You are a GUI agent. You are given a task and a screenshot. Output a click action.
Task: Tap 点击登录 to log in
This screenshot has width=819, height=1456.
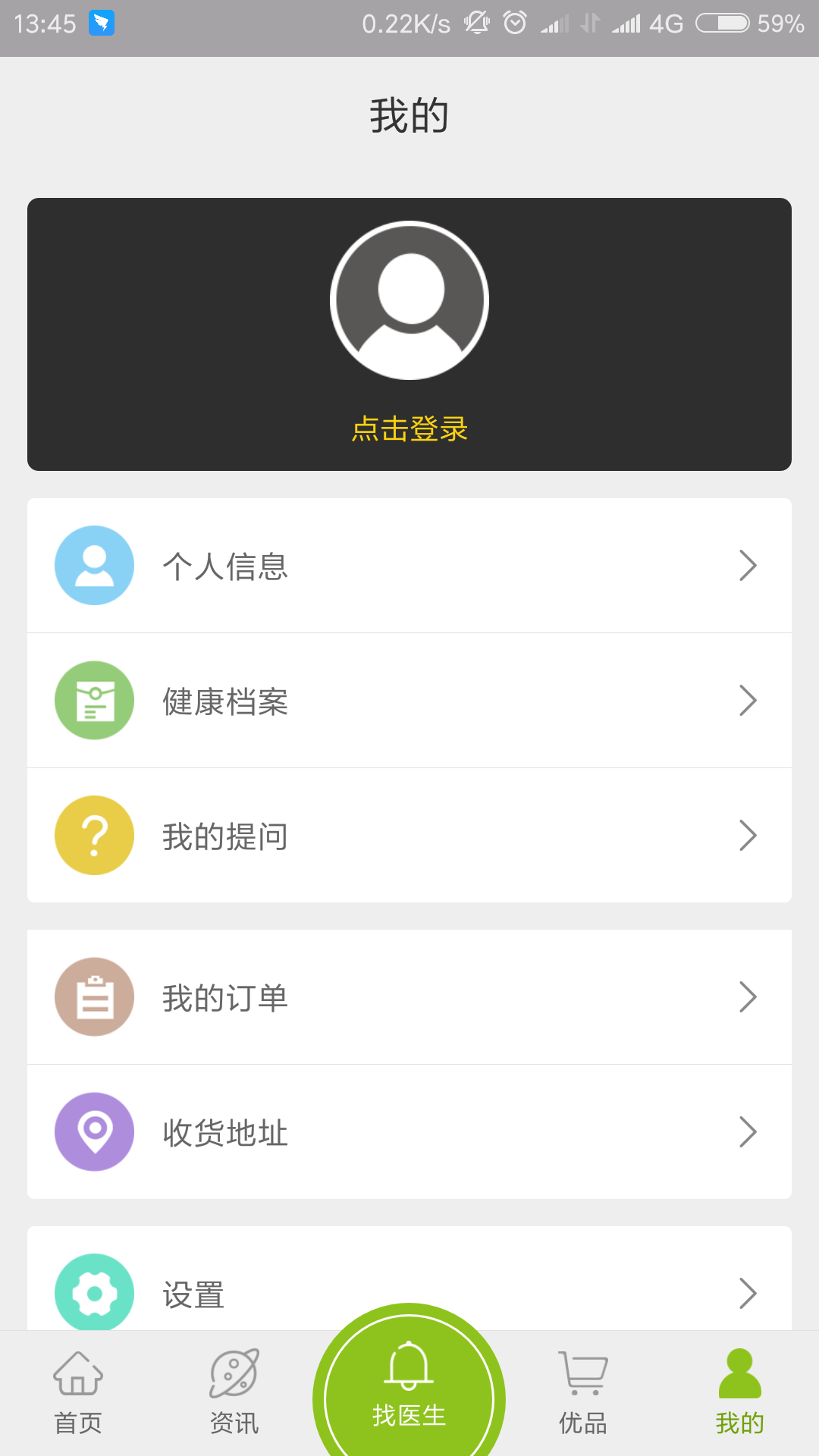[409, 429]
